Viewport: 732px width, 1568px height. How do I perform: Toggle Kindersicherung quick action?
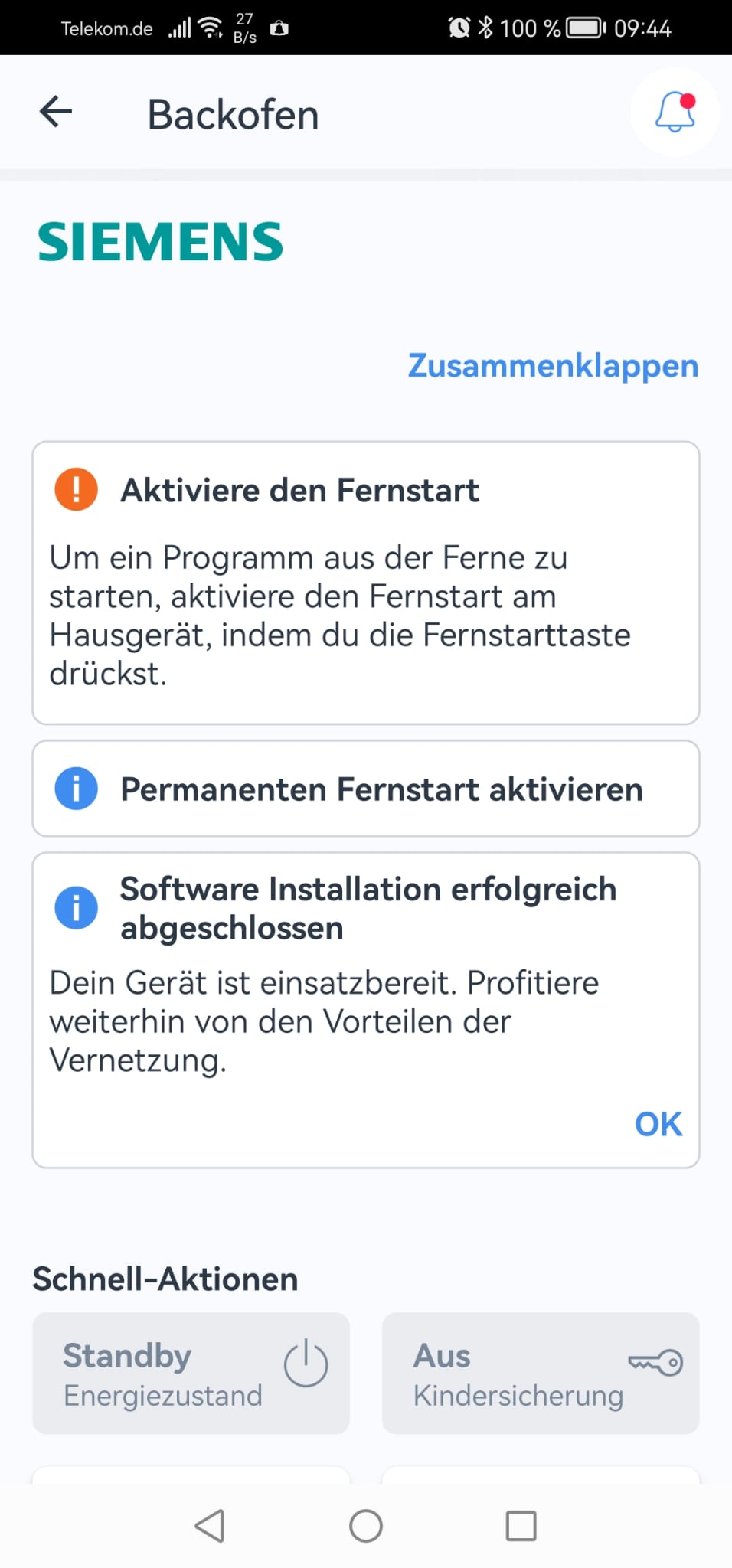coord(541,1374)
